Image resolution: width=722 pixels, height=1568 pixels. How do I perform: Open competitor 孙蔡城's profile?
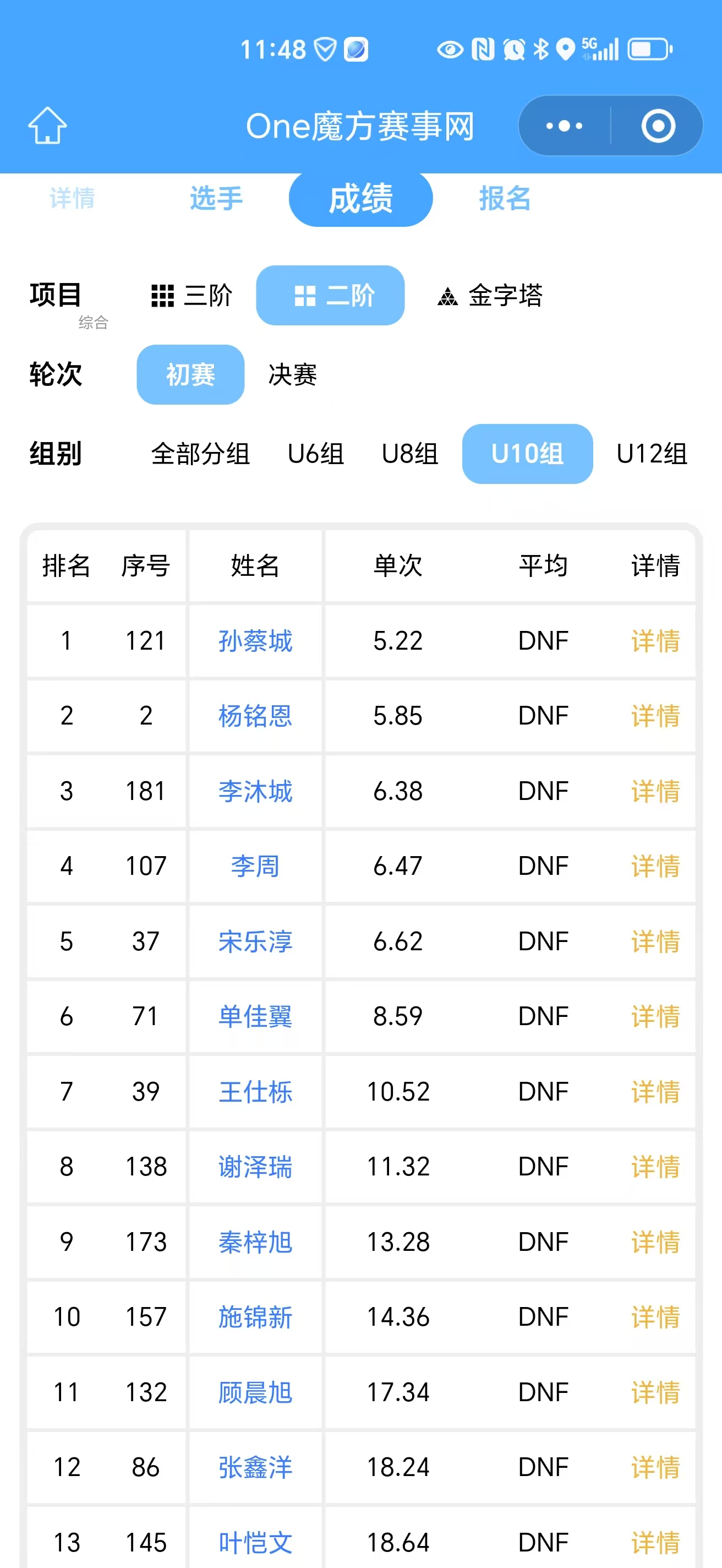point(255,641)
